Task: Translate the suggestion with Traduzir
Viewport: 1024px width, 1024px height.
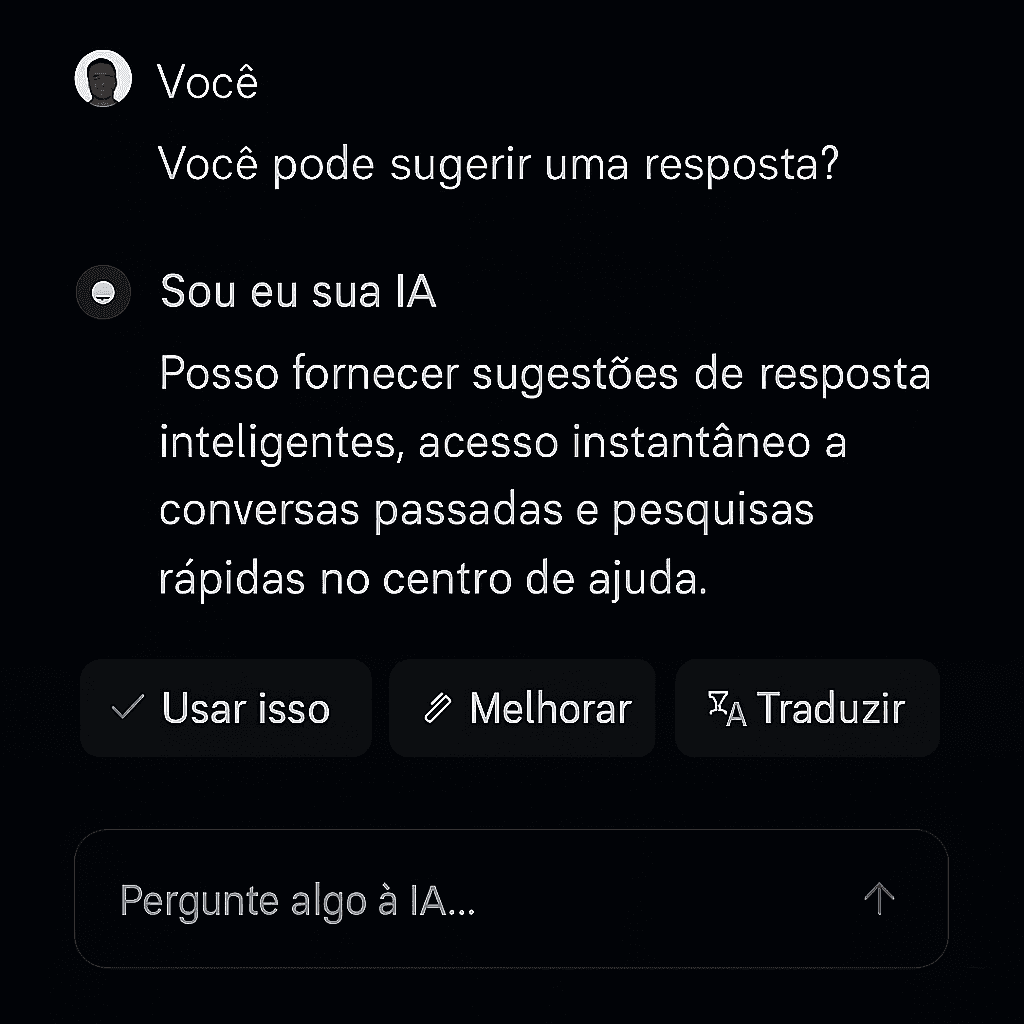Action: click(x=807, y=708)
